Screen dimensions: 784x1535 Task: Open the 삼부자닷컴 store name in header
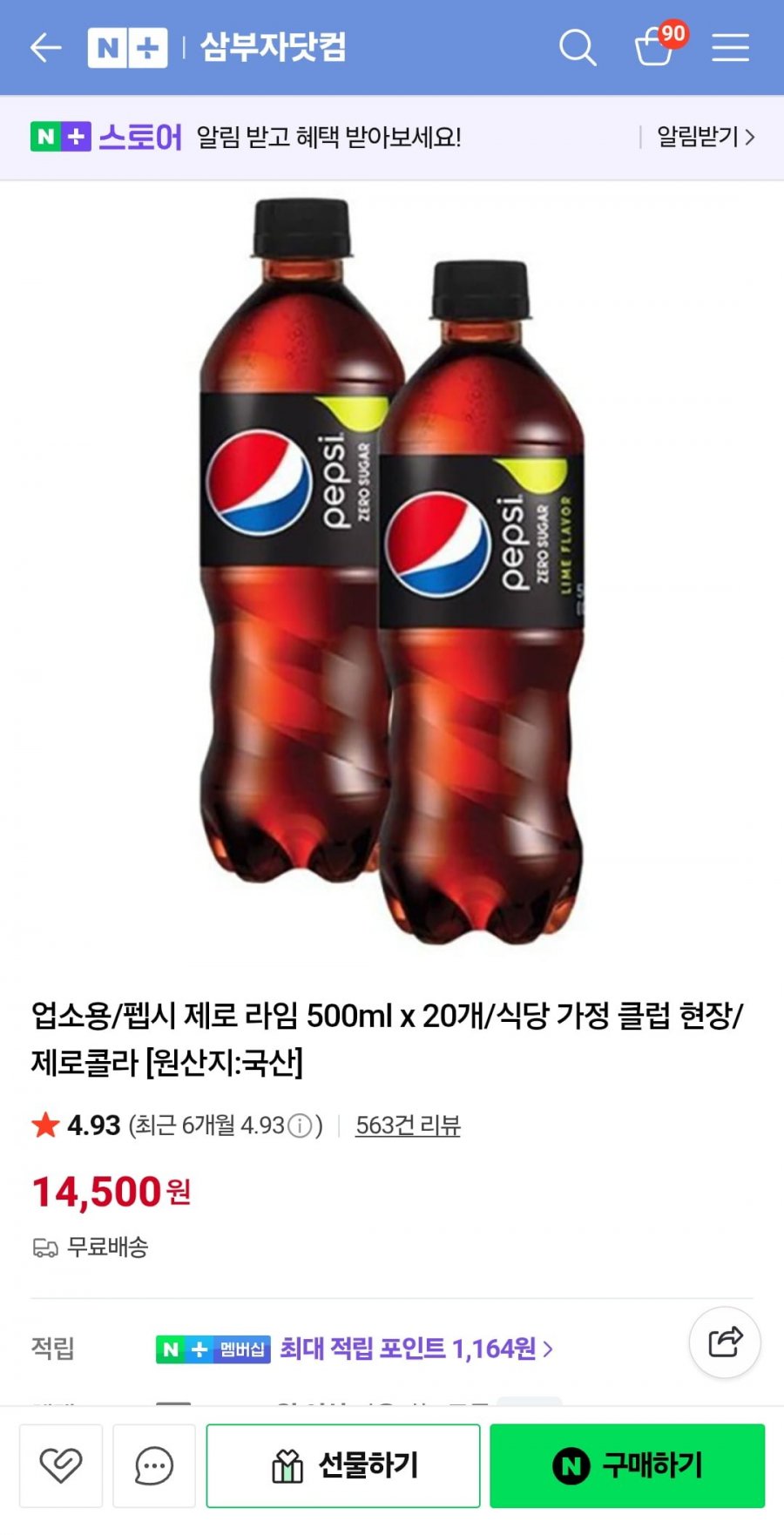(x=273, y=47)
